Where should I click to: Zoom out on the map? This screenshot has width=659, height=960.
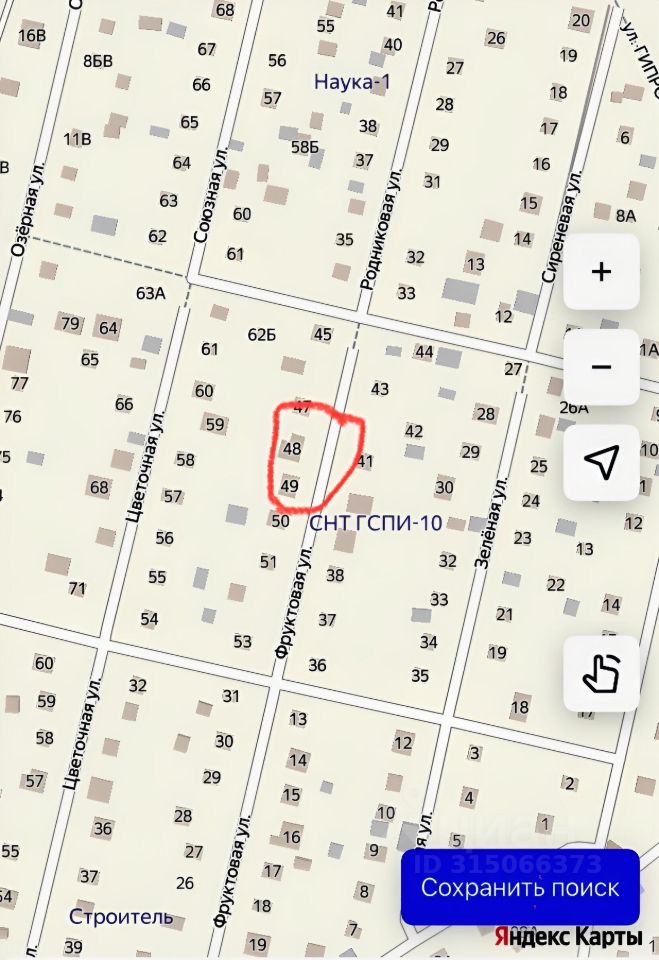[601, 367]
